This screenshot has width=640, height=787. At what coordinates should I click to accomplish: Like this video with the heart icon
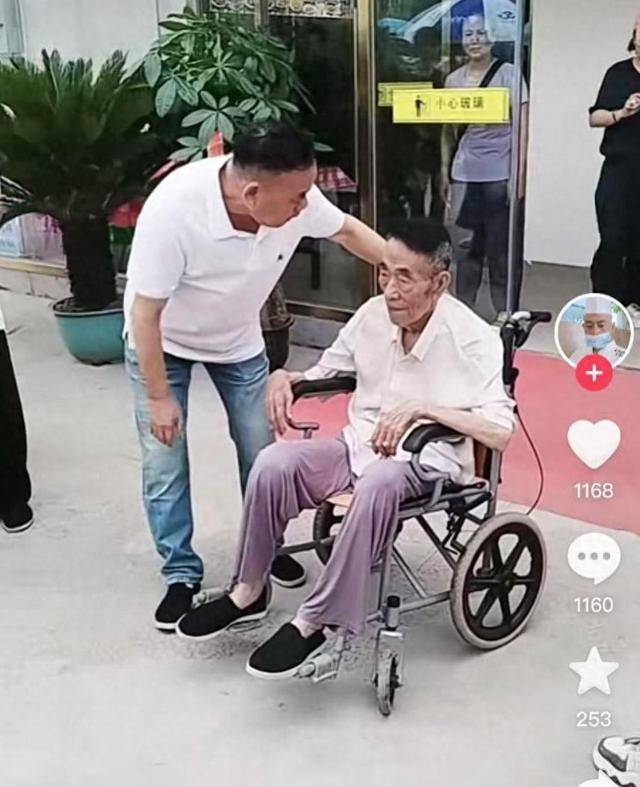(594, 443)
